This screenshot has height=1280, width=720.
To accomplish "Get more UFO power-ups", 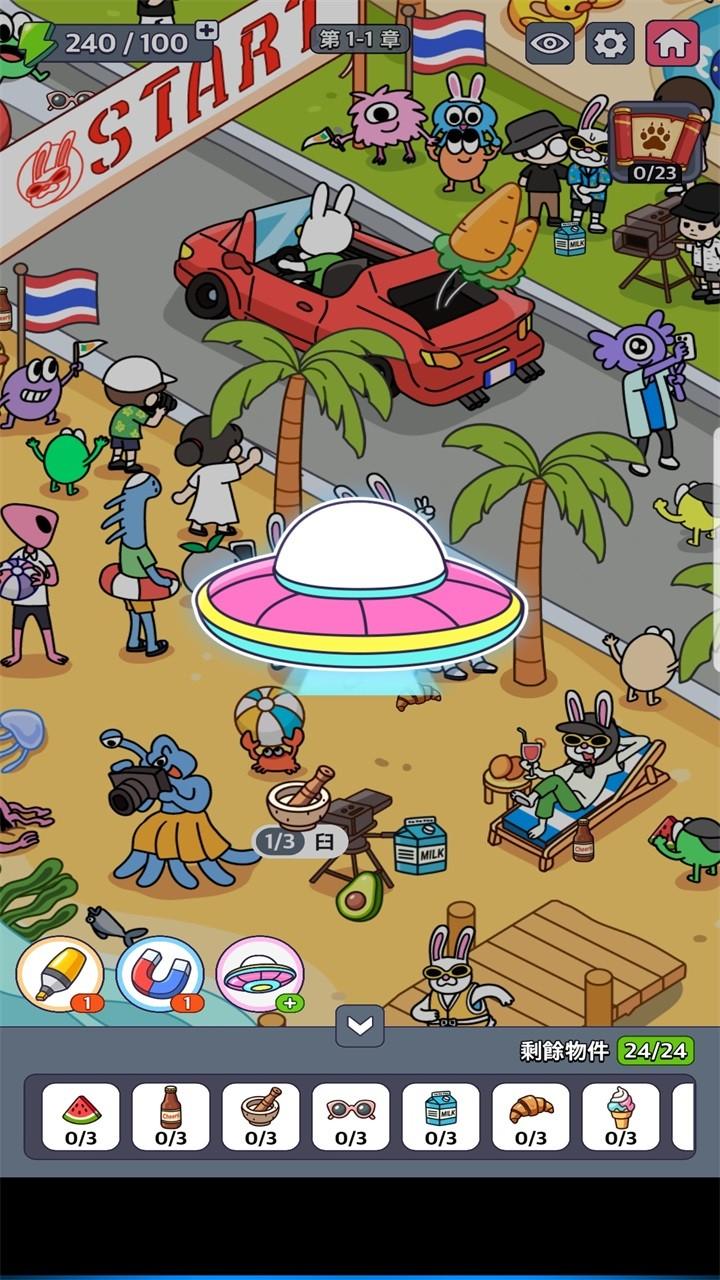I will [260, 974].
